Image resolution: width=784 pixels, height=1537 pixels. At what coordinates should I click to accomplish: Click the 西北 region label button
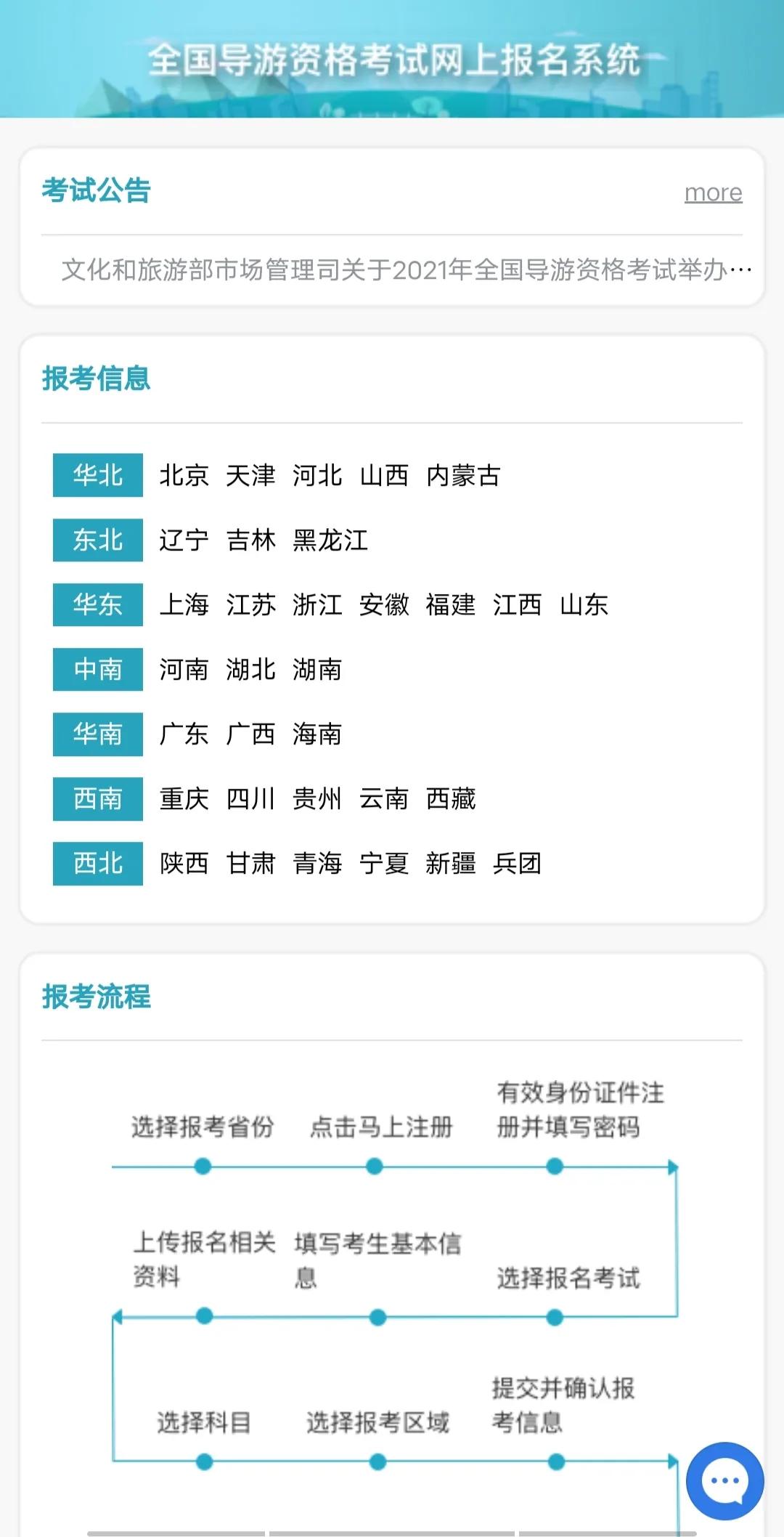point(97,864)
